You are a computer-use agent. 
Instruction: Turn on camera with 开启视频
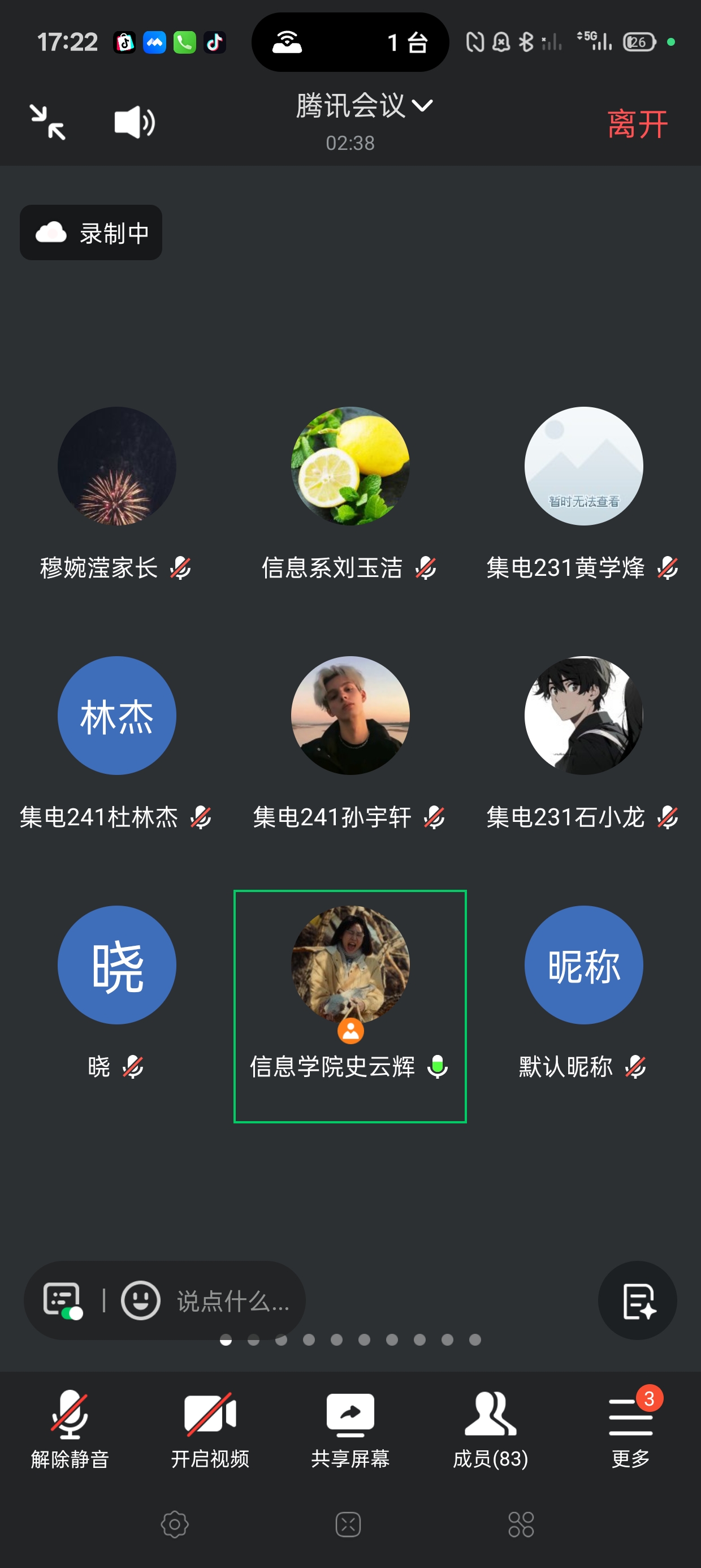pyautogui.click(x=210, y=1424)
